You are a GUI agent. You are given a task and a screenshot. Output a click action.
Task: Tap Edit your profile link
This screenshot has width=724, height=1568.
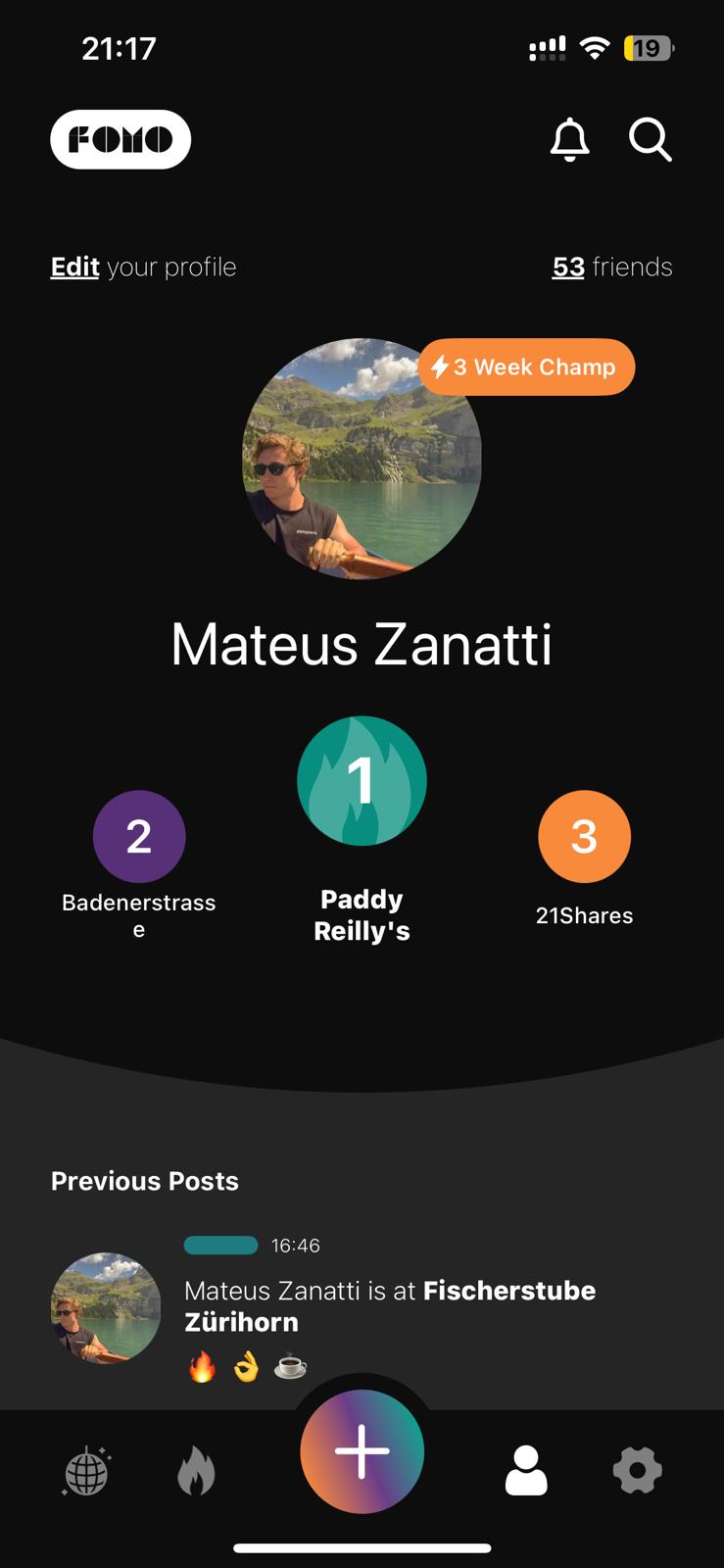143,267
